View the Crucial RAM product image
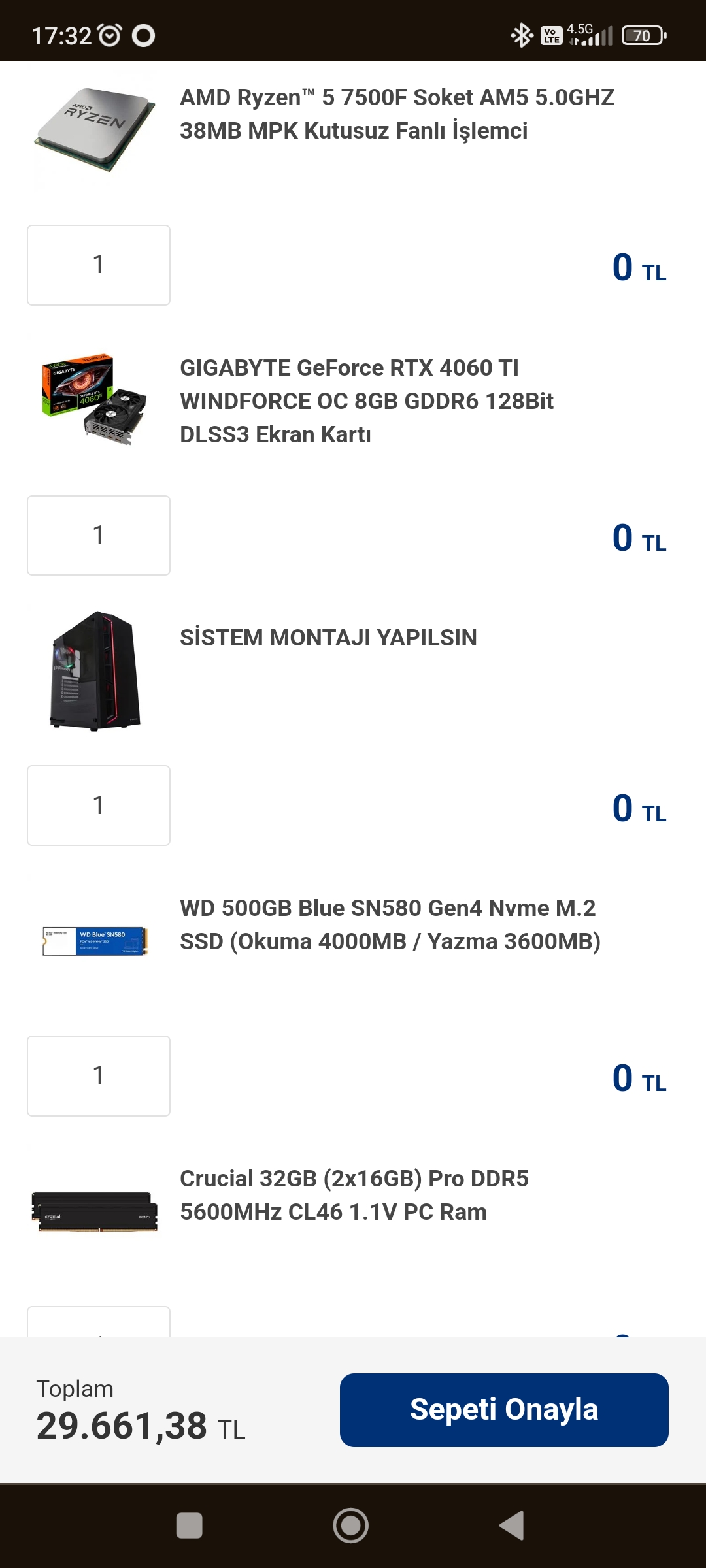 point(95,1212)
